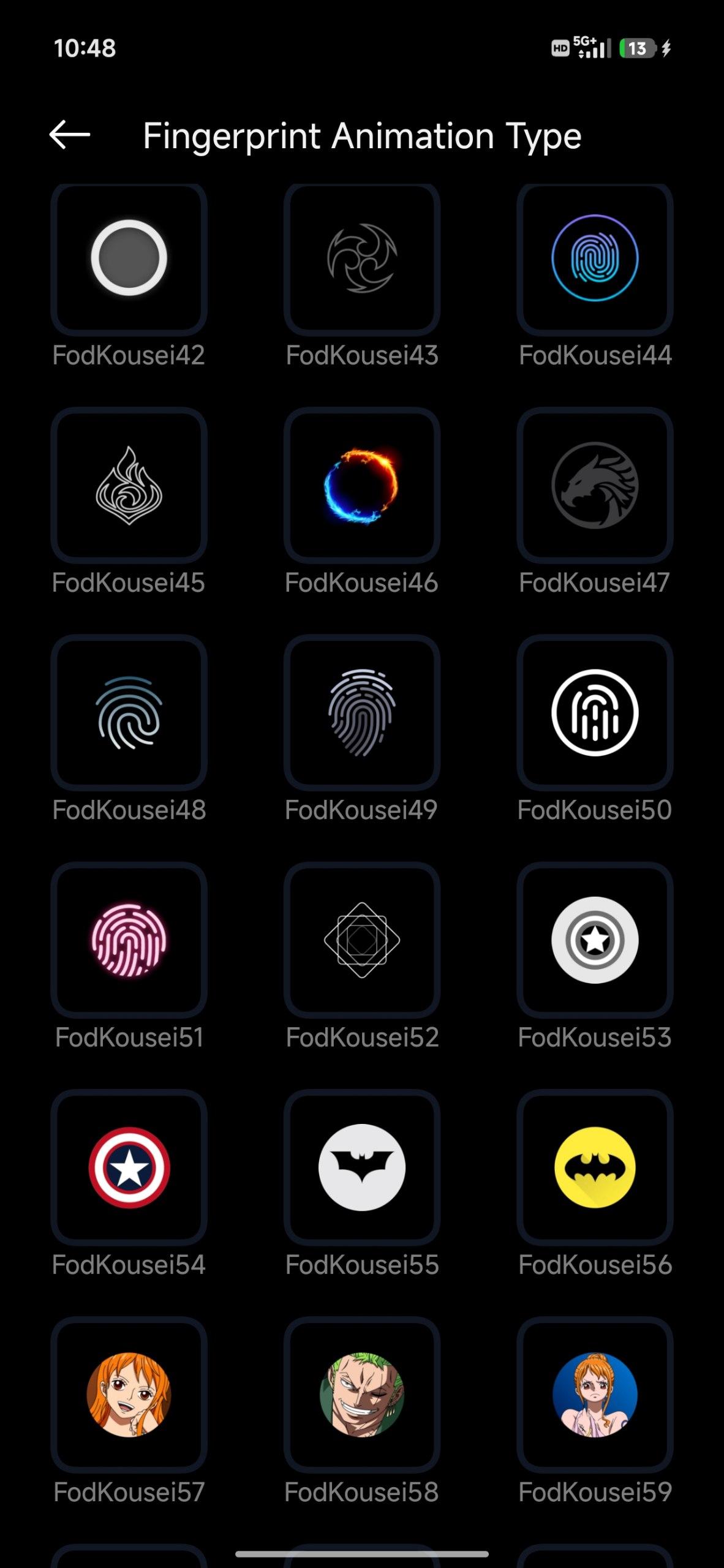Choose the FodKousei59 animation tile
Image resolution: width=724 pixels, height=1568 pixels.
click(x=595, y=1394)
